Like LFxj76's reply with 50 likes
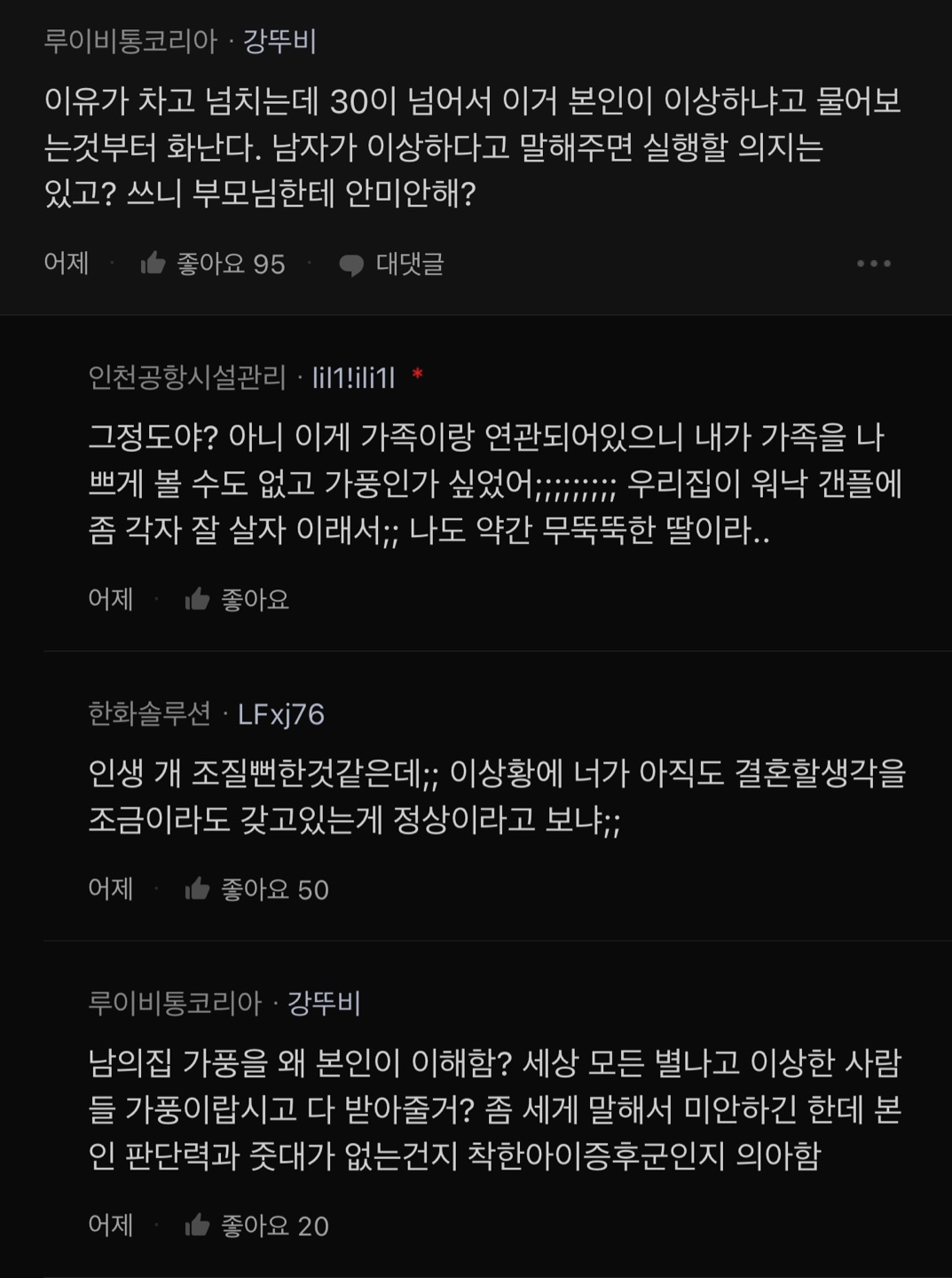Image resolution: width=952 pixels, height=1278 pixels. tap(198, 889)
